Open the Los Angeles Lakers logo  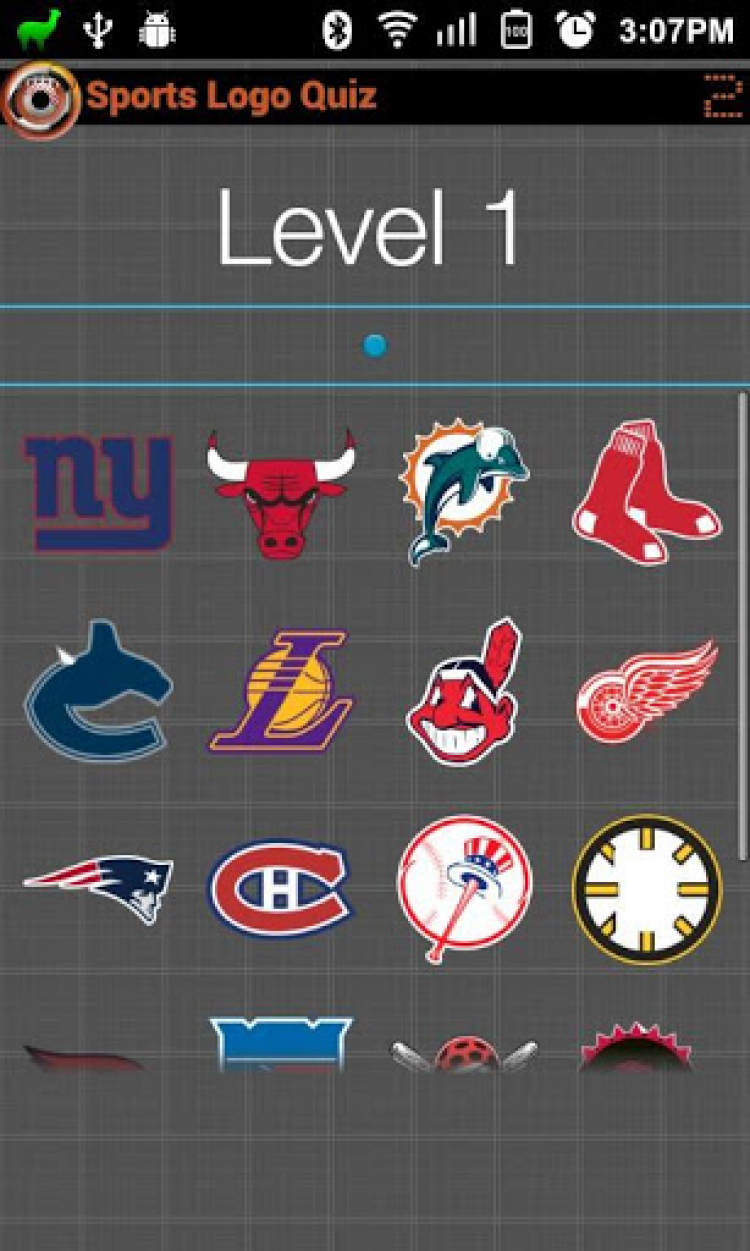(280, 691)
